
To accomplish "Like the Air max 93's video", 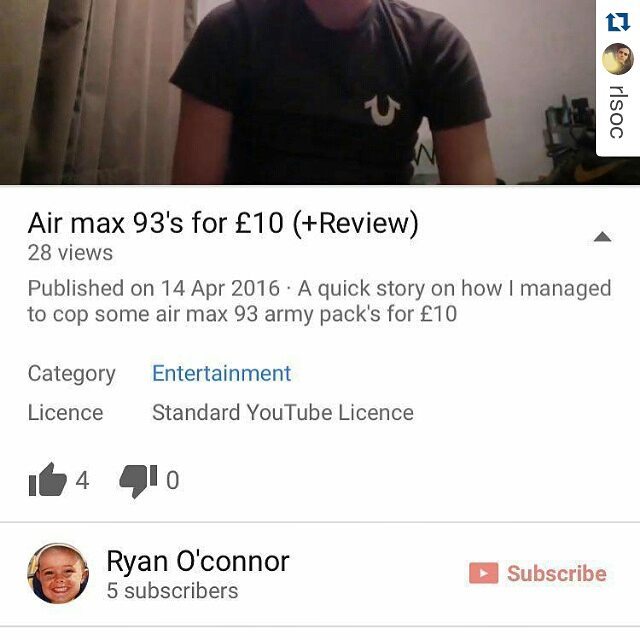I will pos(47,481).
